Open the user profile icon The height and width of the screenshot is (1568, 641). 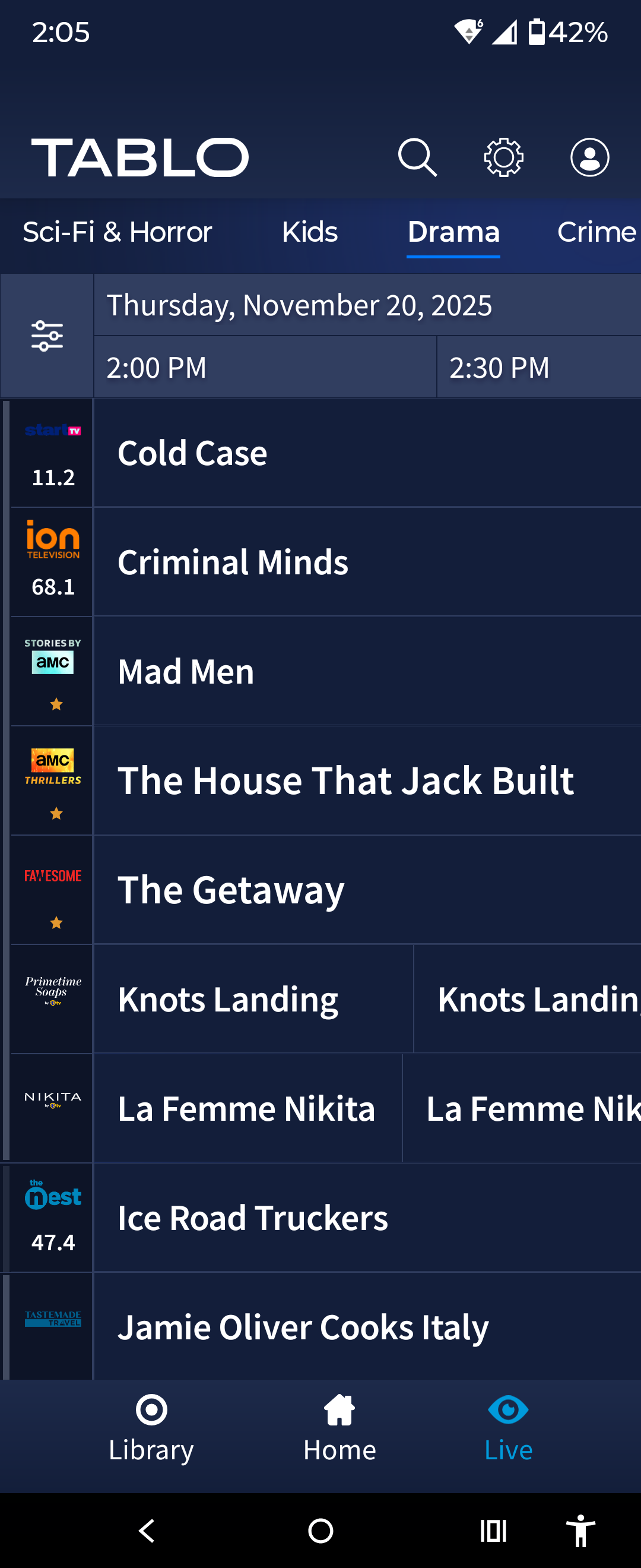coord(589,157)
